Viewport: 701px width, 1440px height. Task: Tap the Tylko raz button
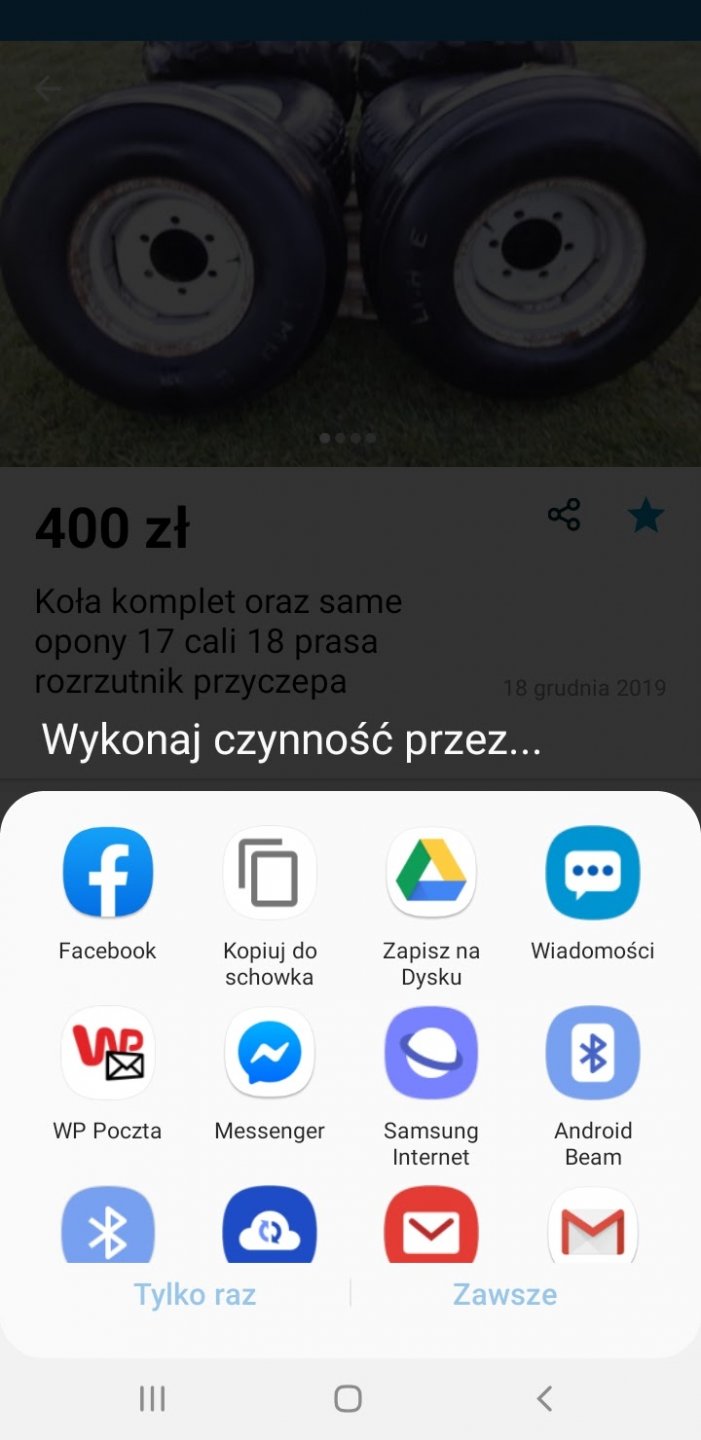[x=195, y=1294]
